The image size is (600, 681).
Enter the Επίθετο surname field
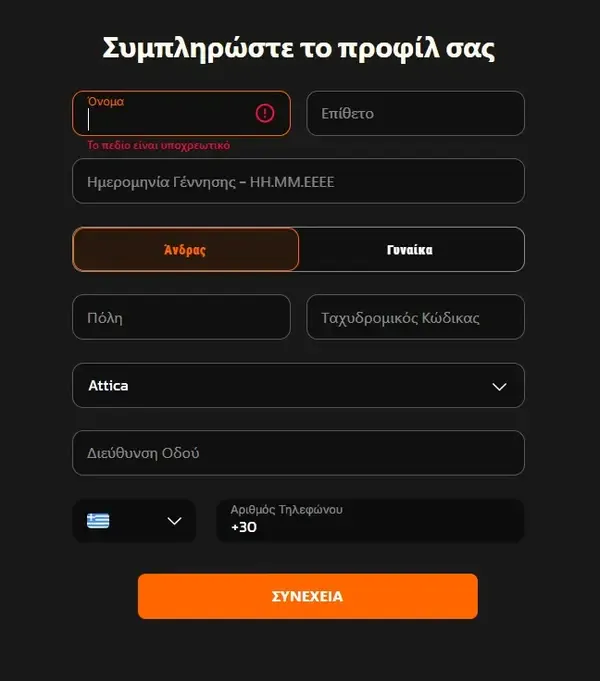[x=415, y=114]
